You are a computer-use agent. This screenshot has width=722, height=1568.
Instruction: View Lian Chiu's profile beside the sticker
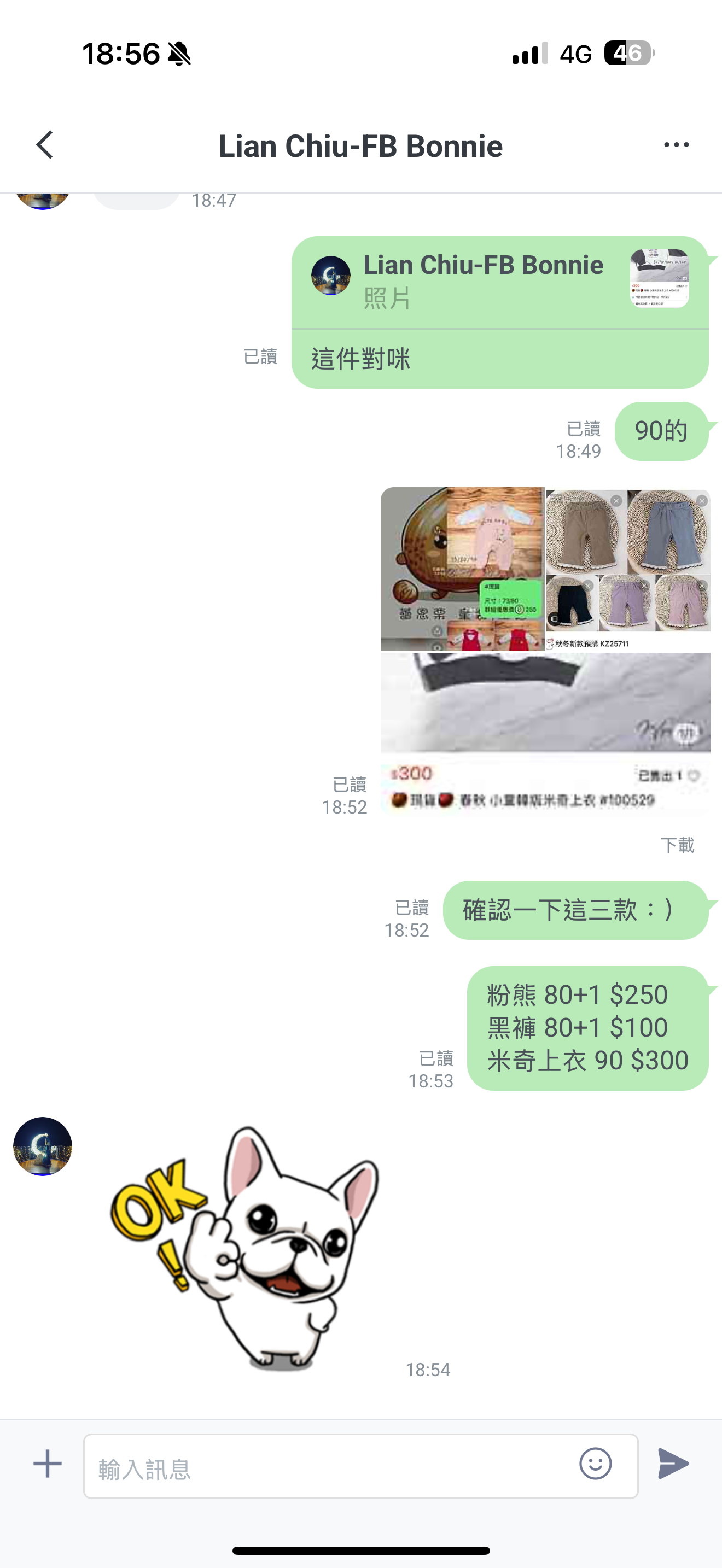pyautogui.click(x=43, y=1146)
